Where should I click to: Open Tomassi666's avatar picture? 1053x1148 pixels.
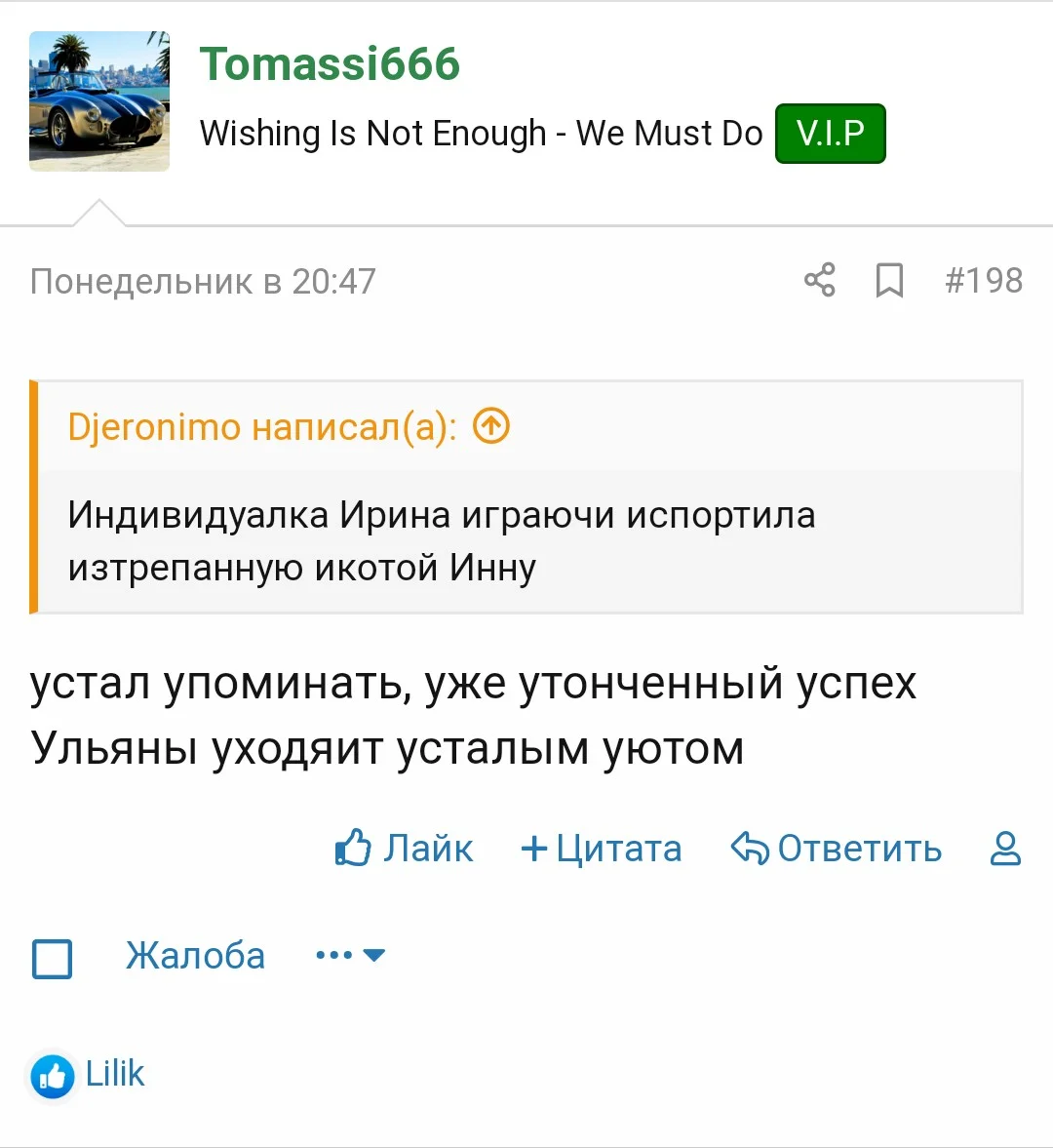tap(98, 100)
